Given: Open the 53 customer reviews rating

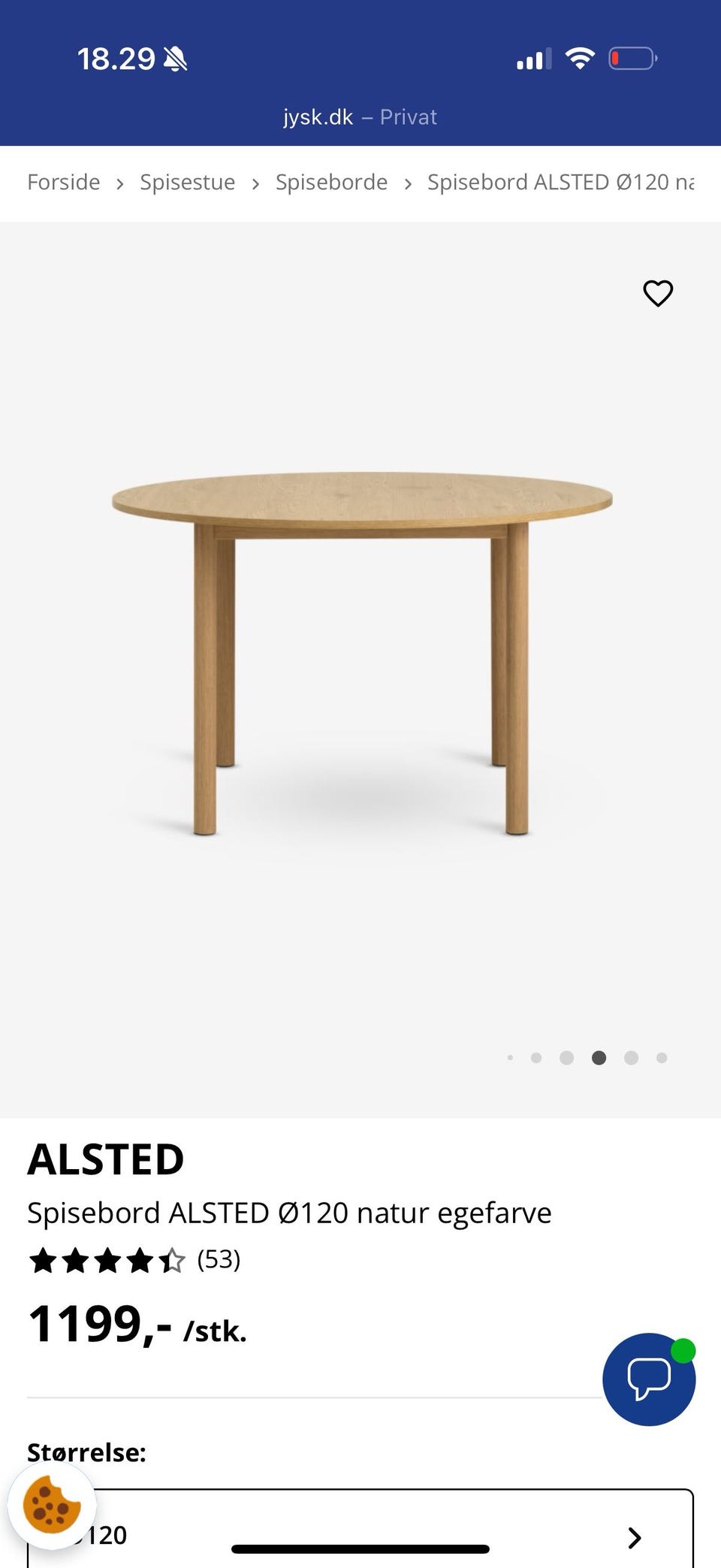Looking at the screenshot, I should pos(135,1260).
